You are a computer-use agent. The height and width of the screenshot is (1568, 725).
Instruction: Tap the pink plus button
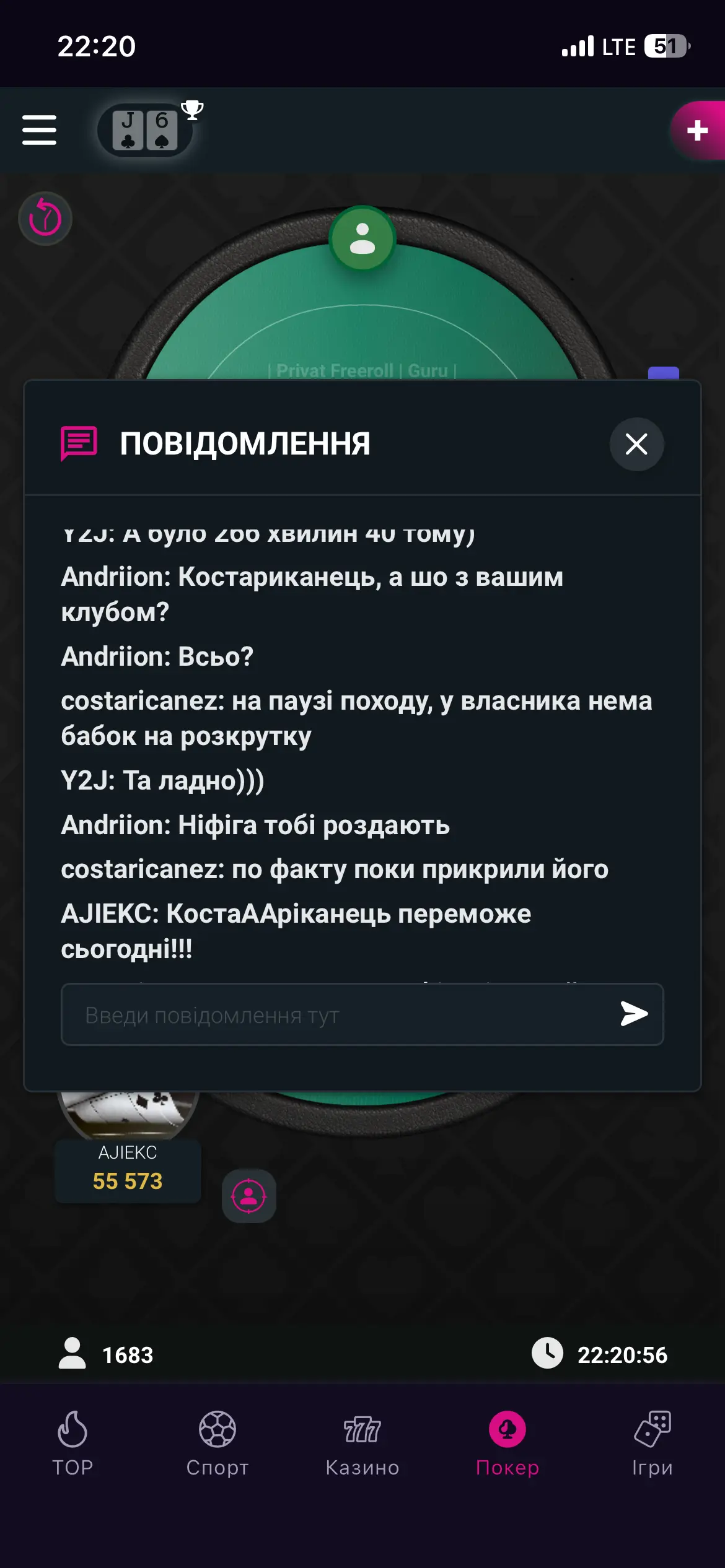(698, 130)
